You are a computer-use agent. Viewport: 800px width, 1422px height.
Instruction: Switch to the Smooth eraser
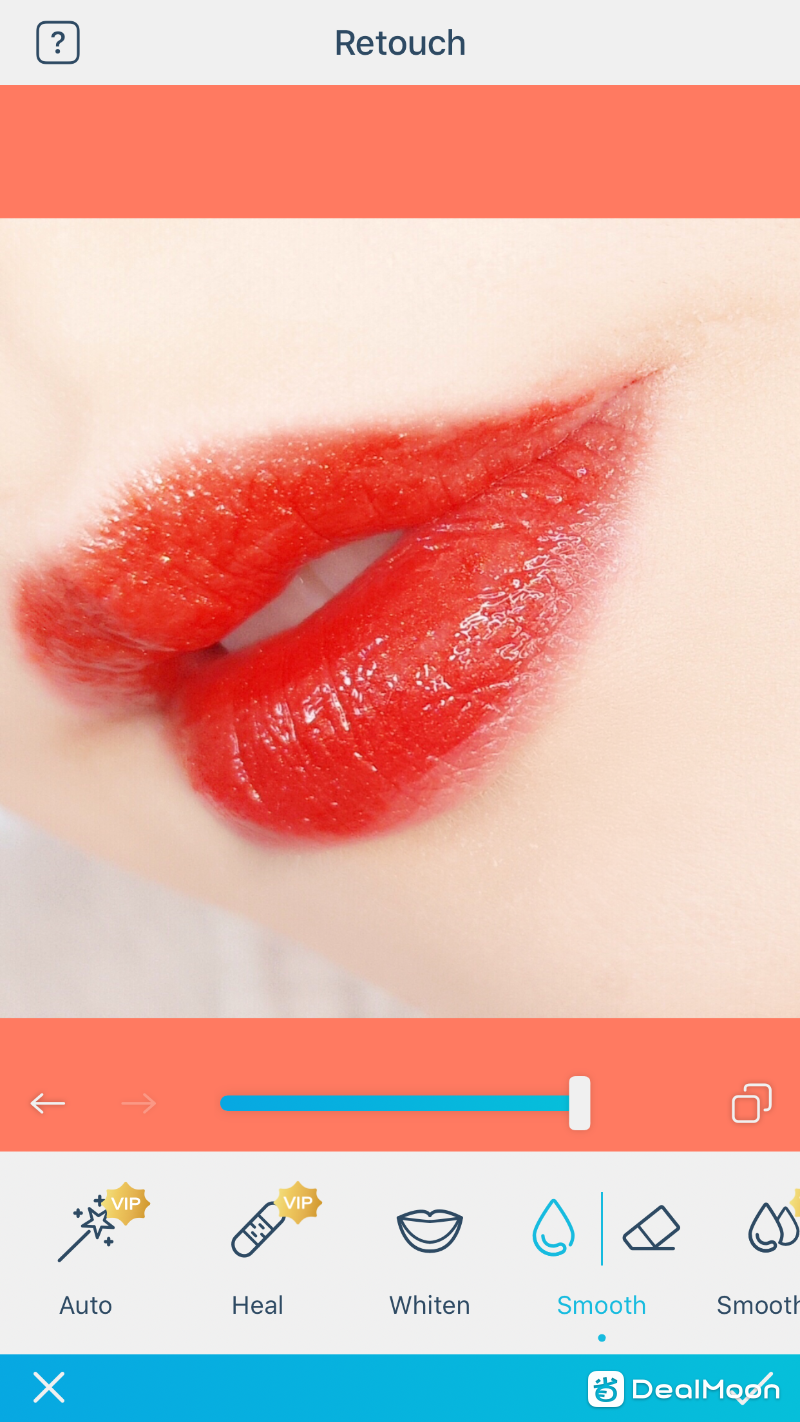click(x=651, y=1228)
